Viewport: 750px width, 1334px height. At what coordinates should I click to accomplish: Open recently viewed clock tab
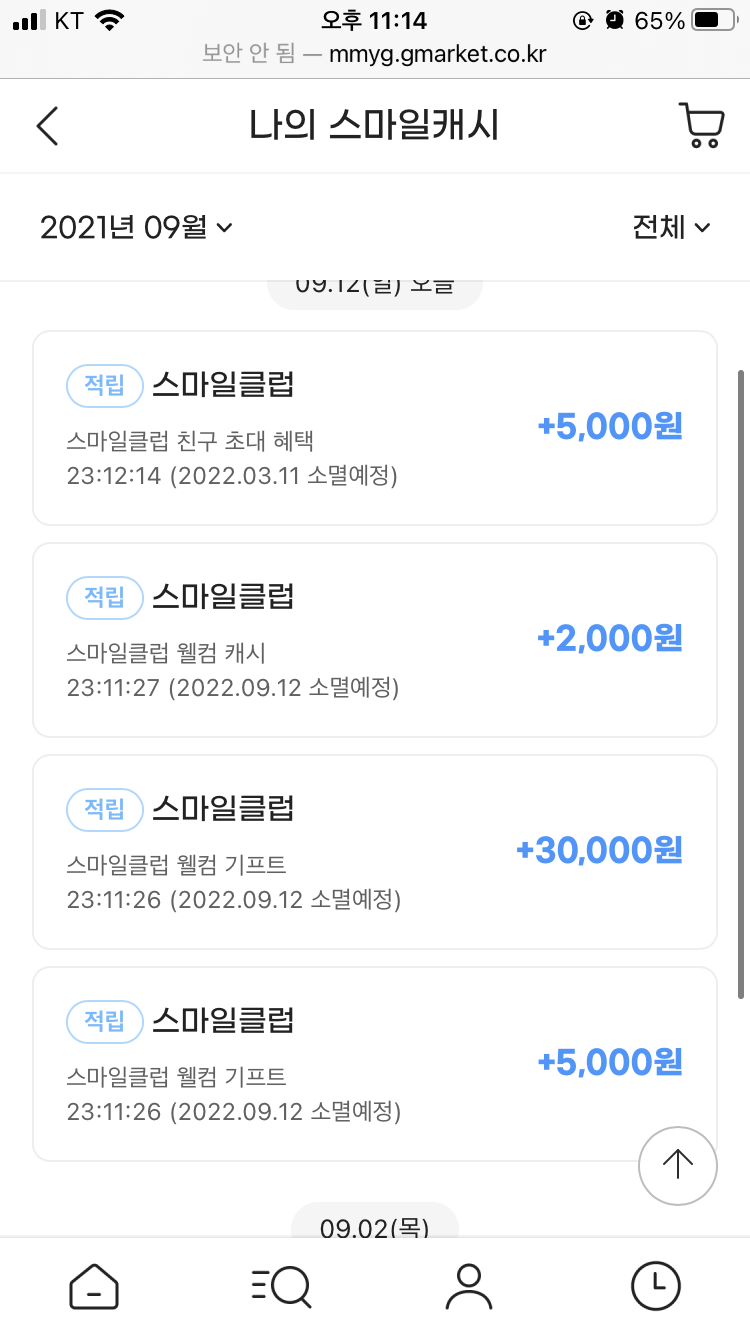click(656, 1286)
